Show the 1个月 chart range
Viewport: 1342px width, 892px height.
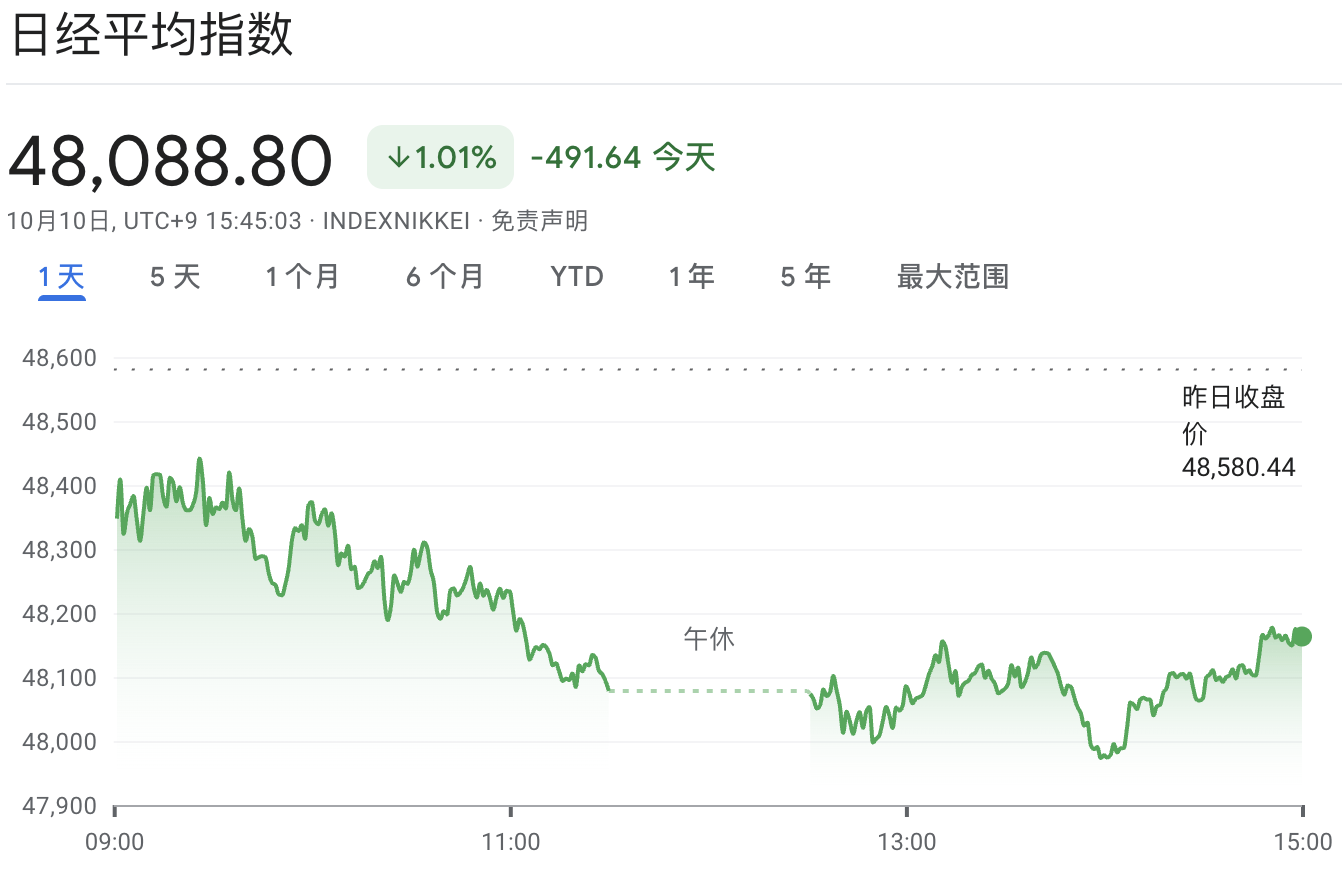pos(302,277)
